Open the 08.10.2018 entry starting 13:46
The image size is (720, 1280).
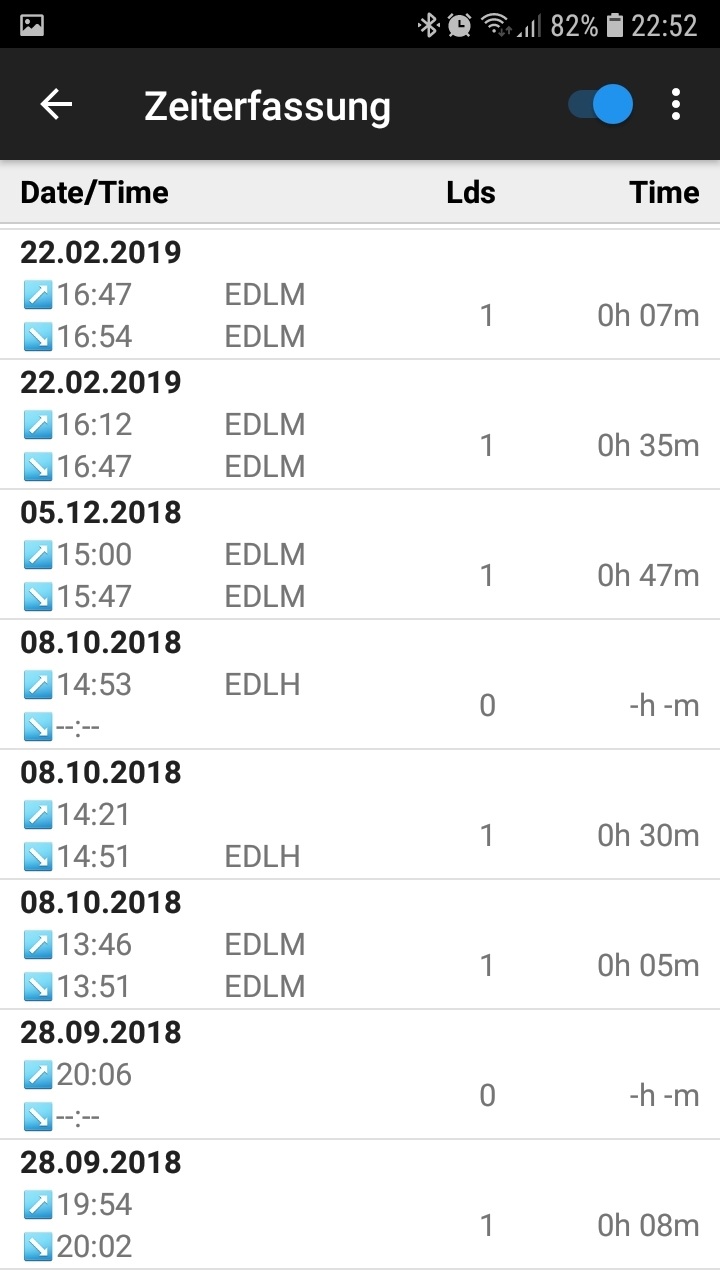click(360, 945)
